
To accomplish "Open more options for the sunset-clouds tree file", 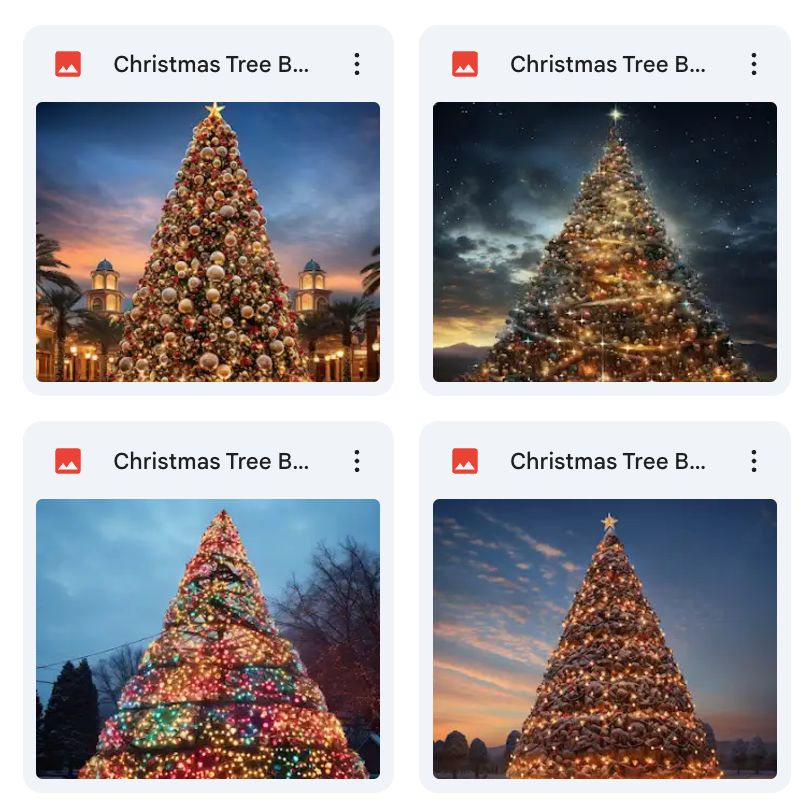I will (753, 461).
